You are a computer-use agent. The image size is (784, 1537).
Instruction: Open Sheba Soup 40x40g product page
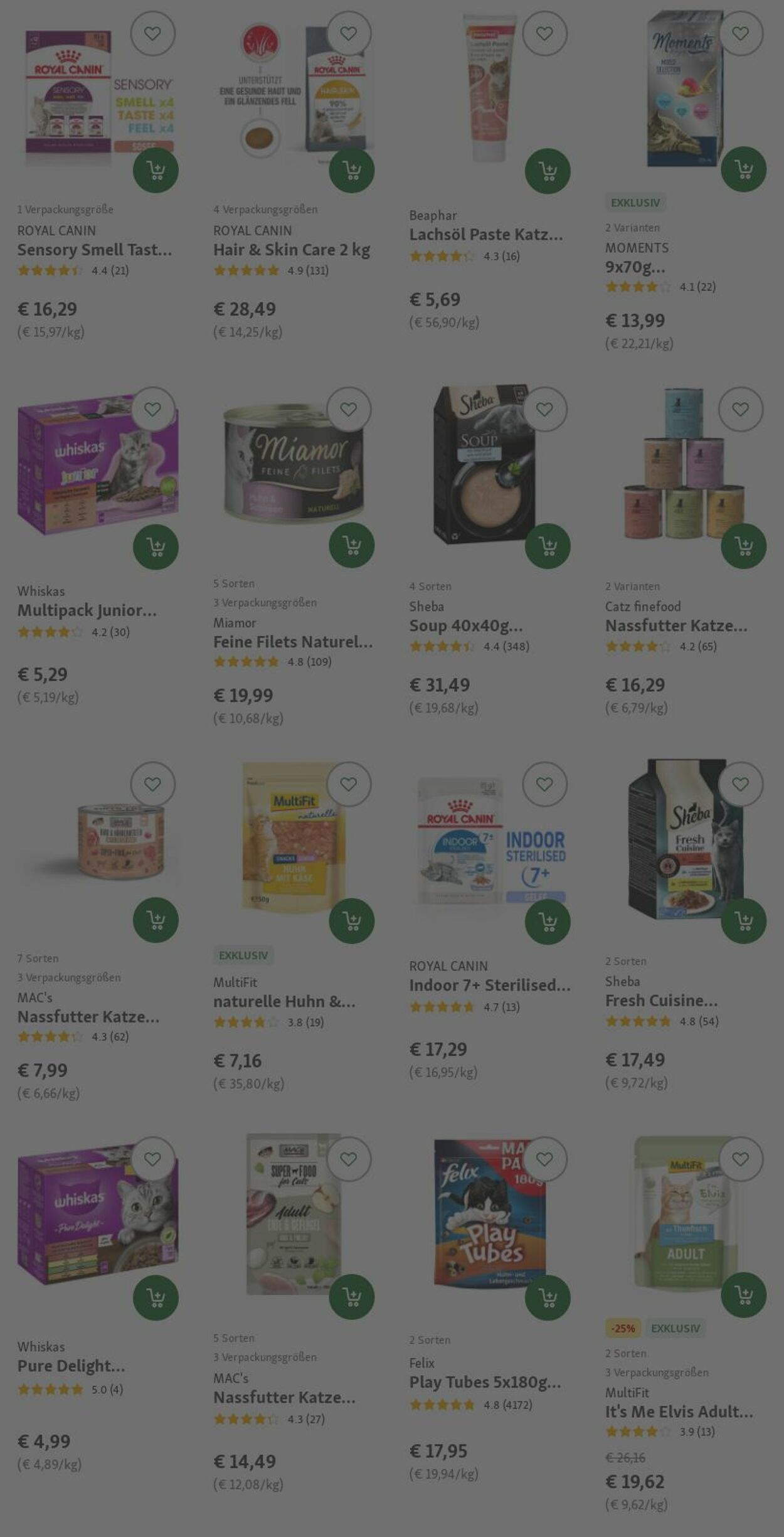coord(465,625)
